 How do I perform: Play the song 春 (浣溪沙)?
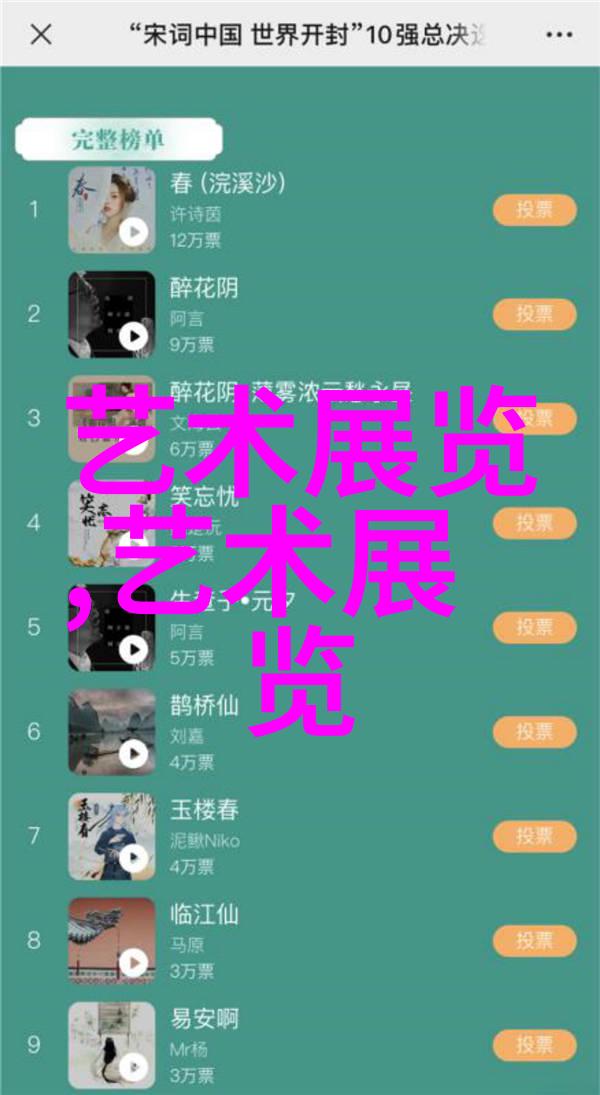pos(133,232)
